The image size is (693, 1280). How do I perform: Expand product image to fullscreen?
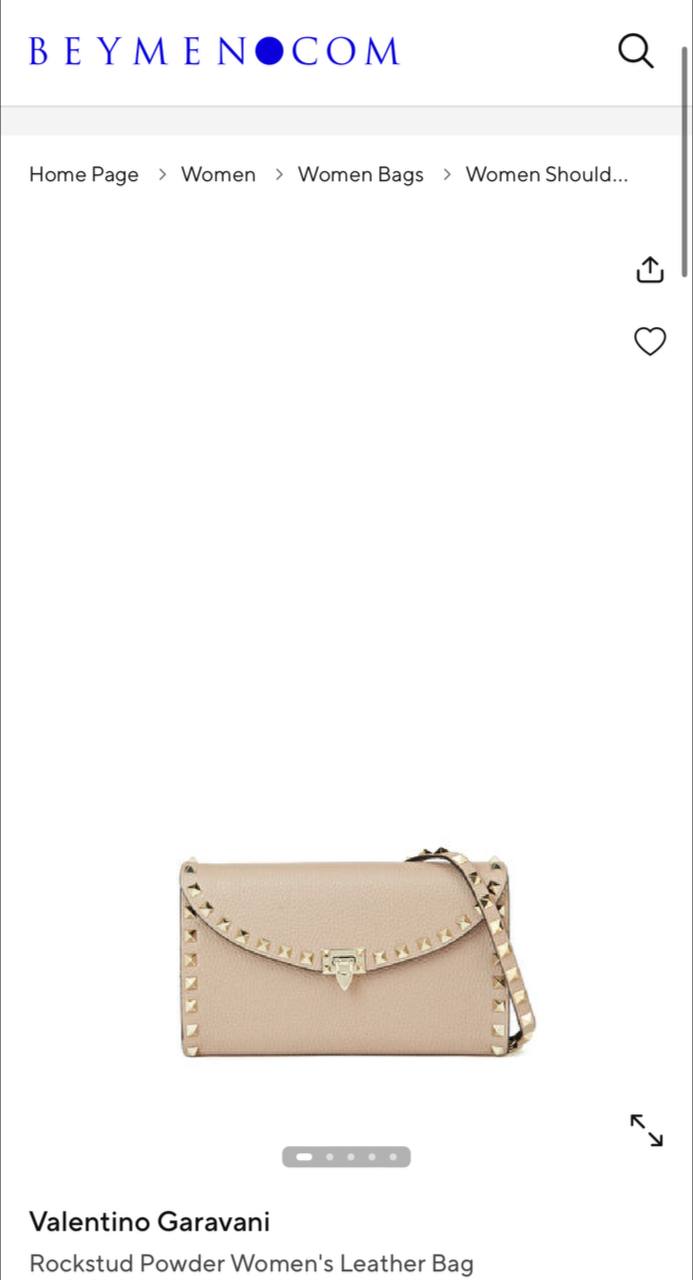[646, 1130]
